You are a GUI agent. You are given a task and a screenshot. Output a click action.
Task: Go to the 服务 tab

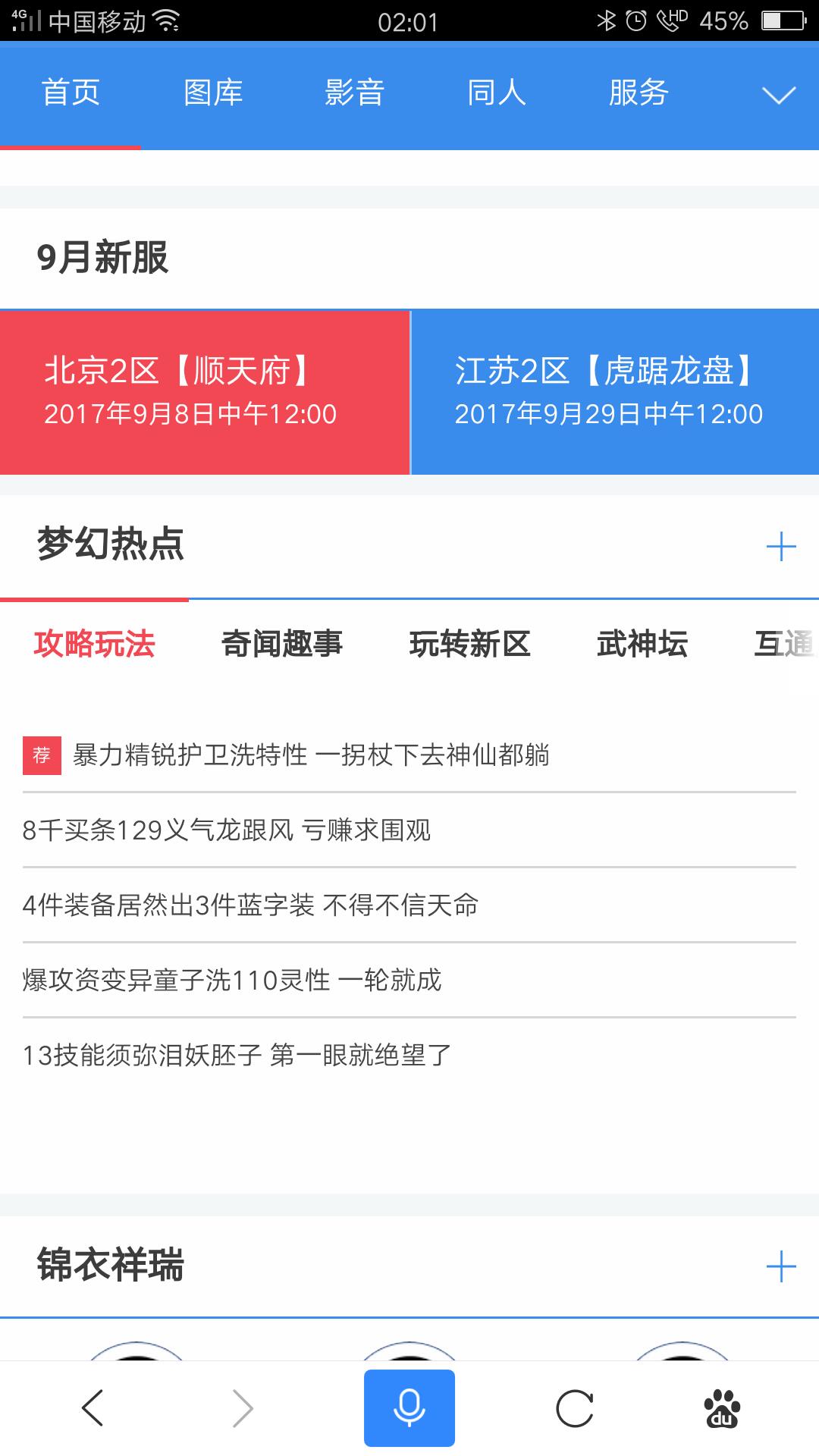coord(639,93)
